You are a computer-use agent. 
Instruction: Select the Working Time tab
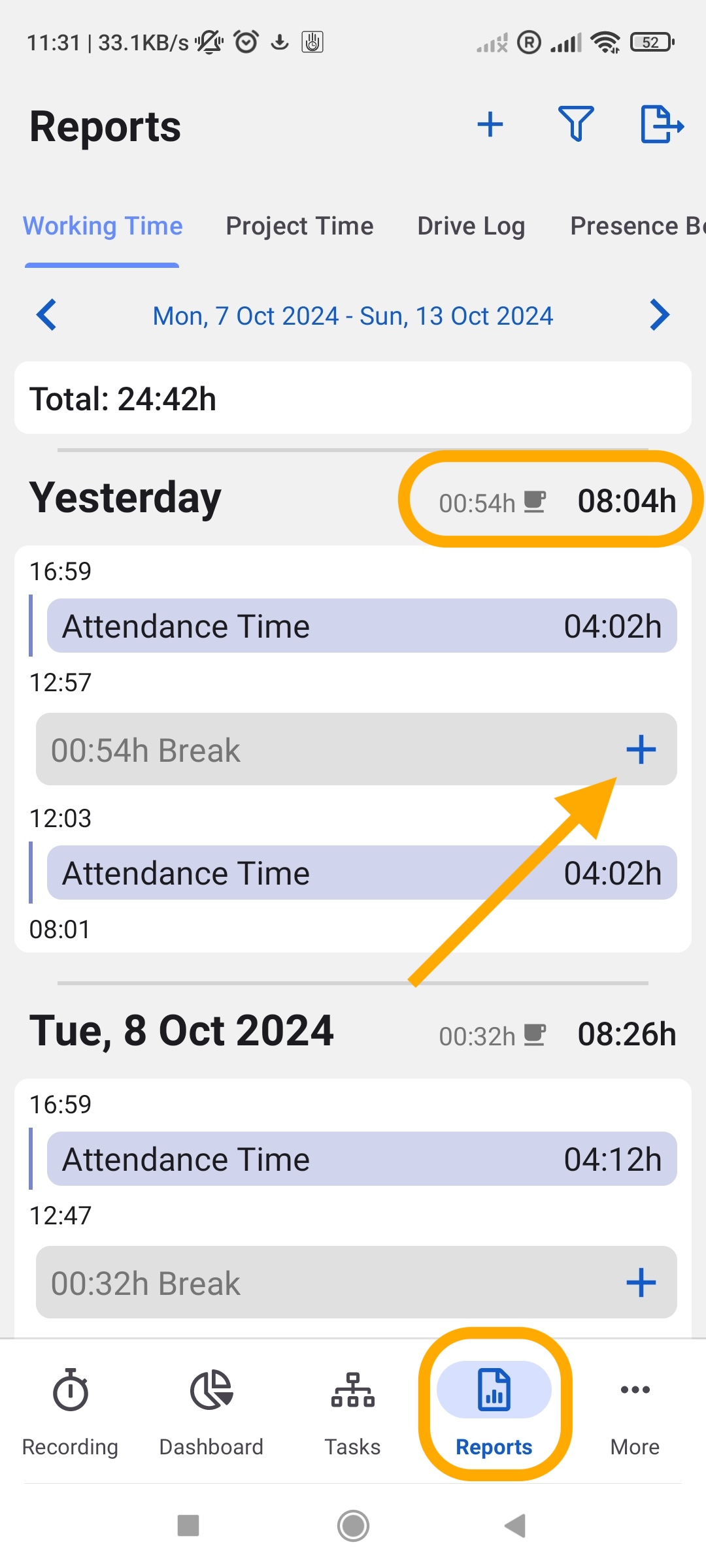pyautogui.click(x=103, y=226)
